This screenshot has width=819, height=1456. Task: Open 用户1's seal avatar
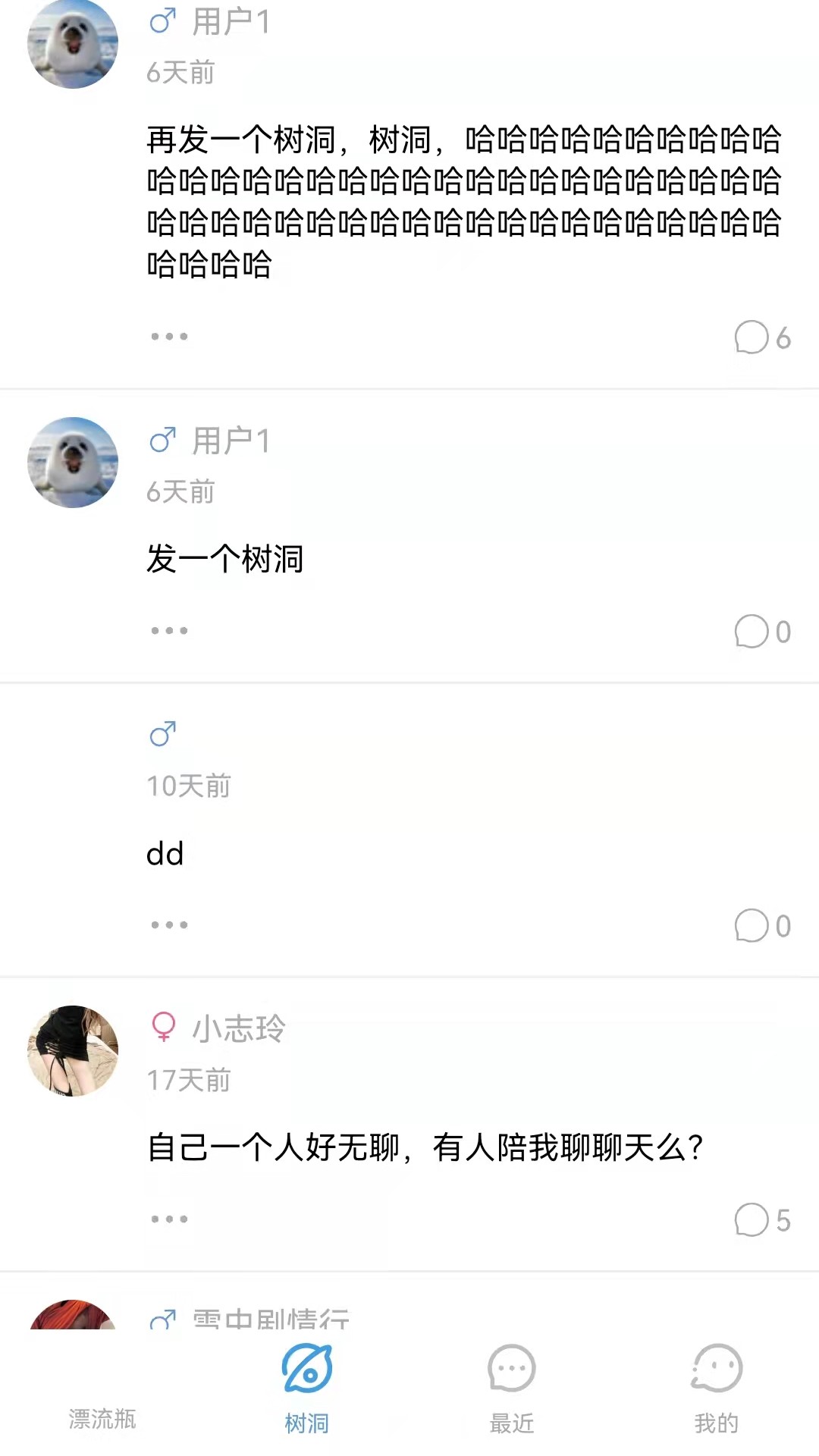click(x=72, y=43)
